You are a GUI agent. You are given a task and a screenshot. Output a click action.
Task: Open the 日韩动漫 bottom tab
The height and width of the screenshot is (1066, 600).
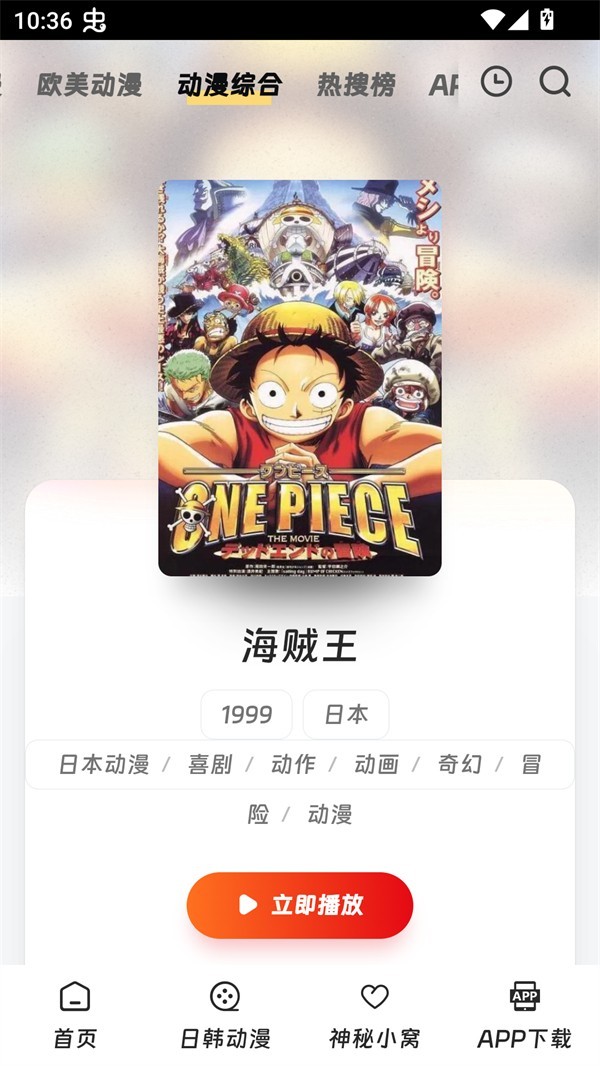[225, 1015]
